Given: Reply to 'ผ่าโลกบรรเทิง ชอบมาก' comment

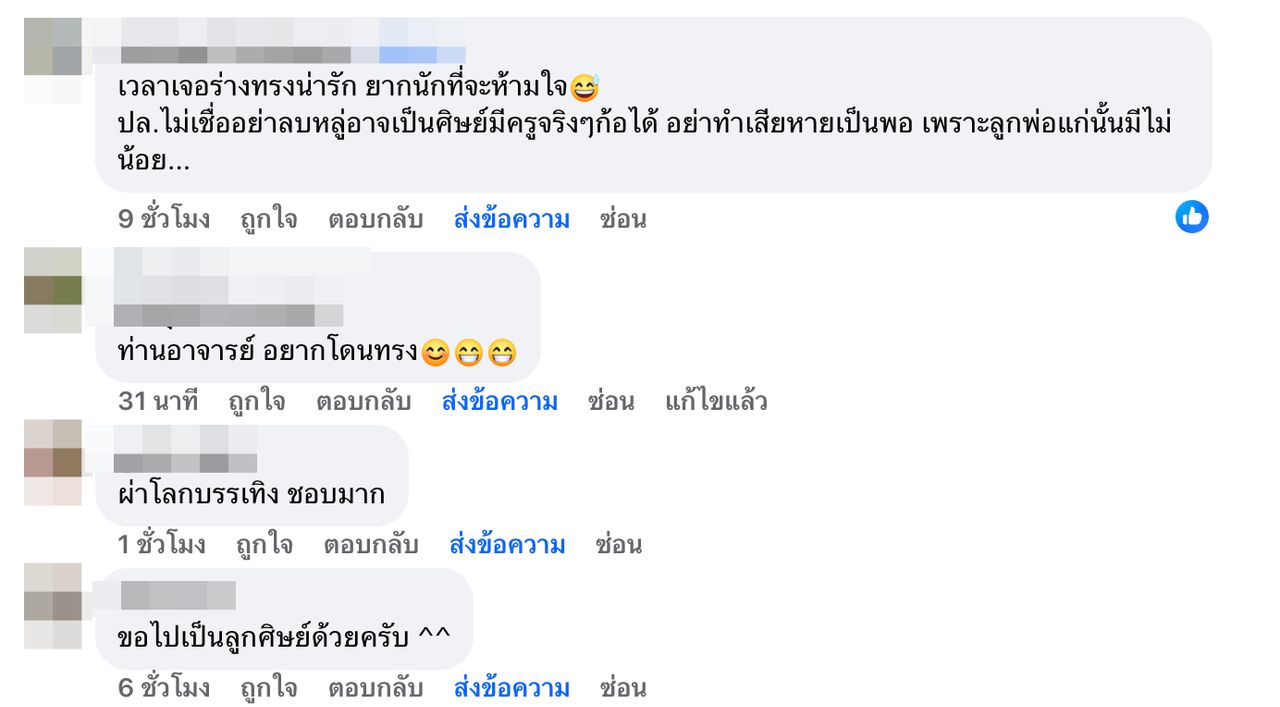Looking at the screenshot, I should pos(370,545).
